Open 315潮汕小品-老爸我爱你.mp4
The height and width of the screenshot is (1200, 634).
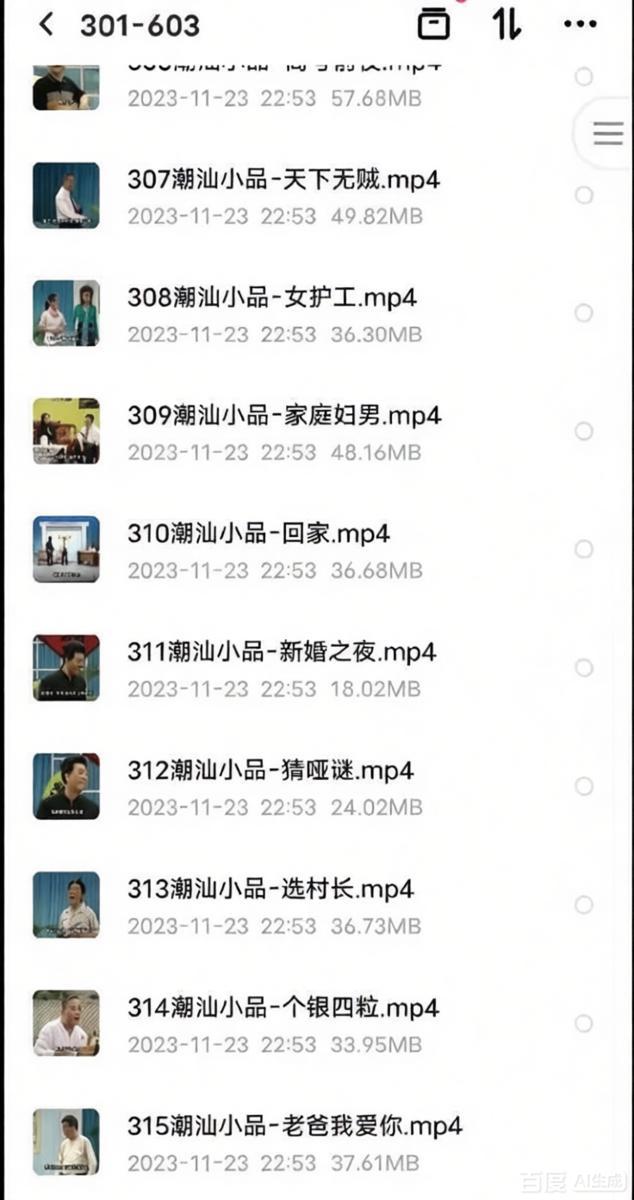(295, 1126)
